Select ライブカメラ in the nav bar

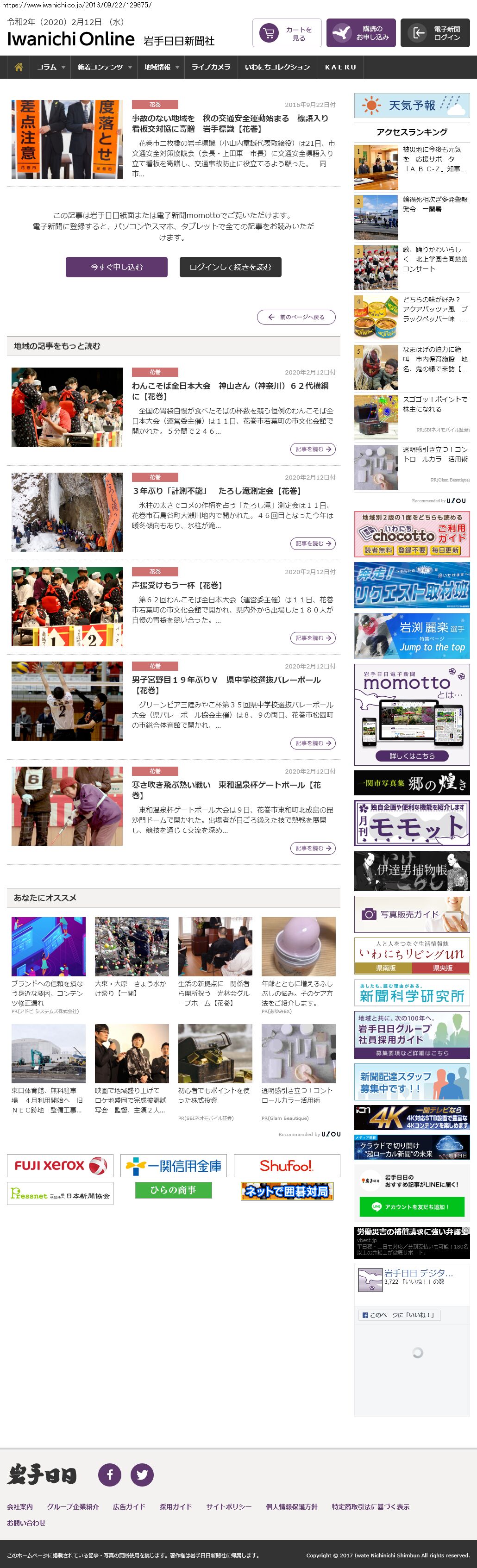pyautogui.click(x=211, y=67)
